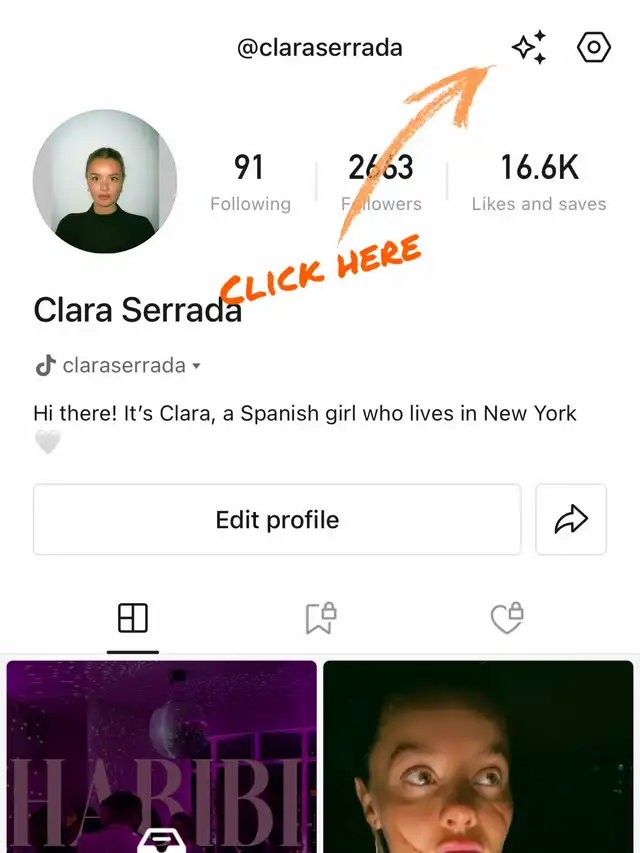Open settings via the hexagon icon
This screenshot has width=640, height=853.
tap(593, 47)
